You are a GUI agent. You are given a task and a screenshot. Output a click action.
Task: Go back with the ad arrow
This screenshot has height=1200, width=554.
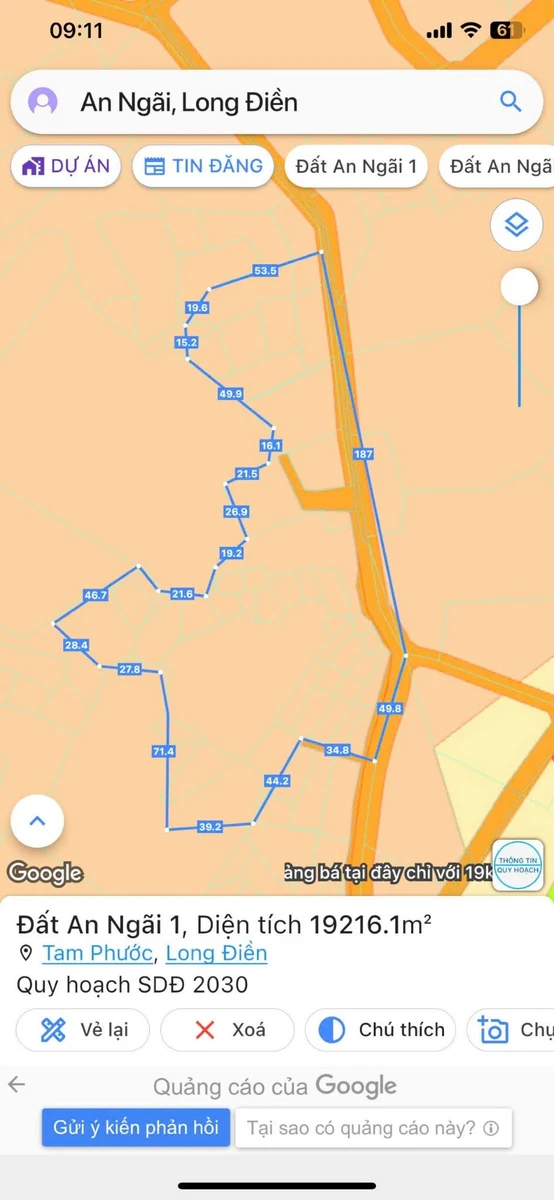[17, 1085]
